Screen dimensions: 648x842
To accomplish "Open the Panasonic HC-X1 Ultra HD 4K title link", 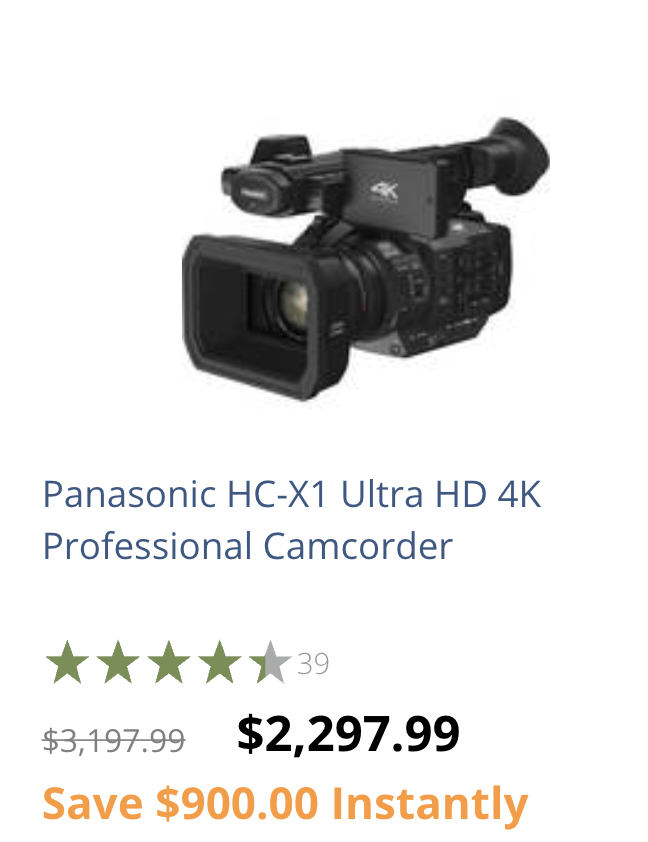I will (291, 520).
